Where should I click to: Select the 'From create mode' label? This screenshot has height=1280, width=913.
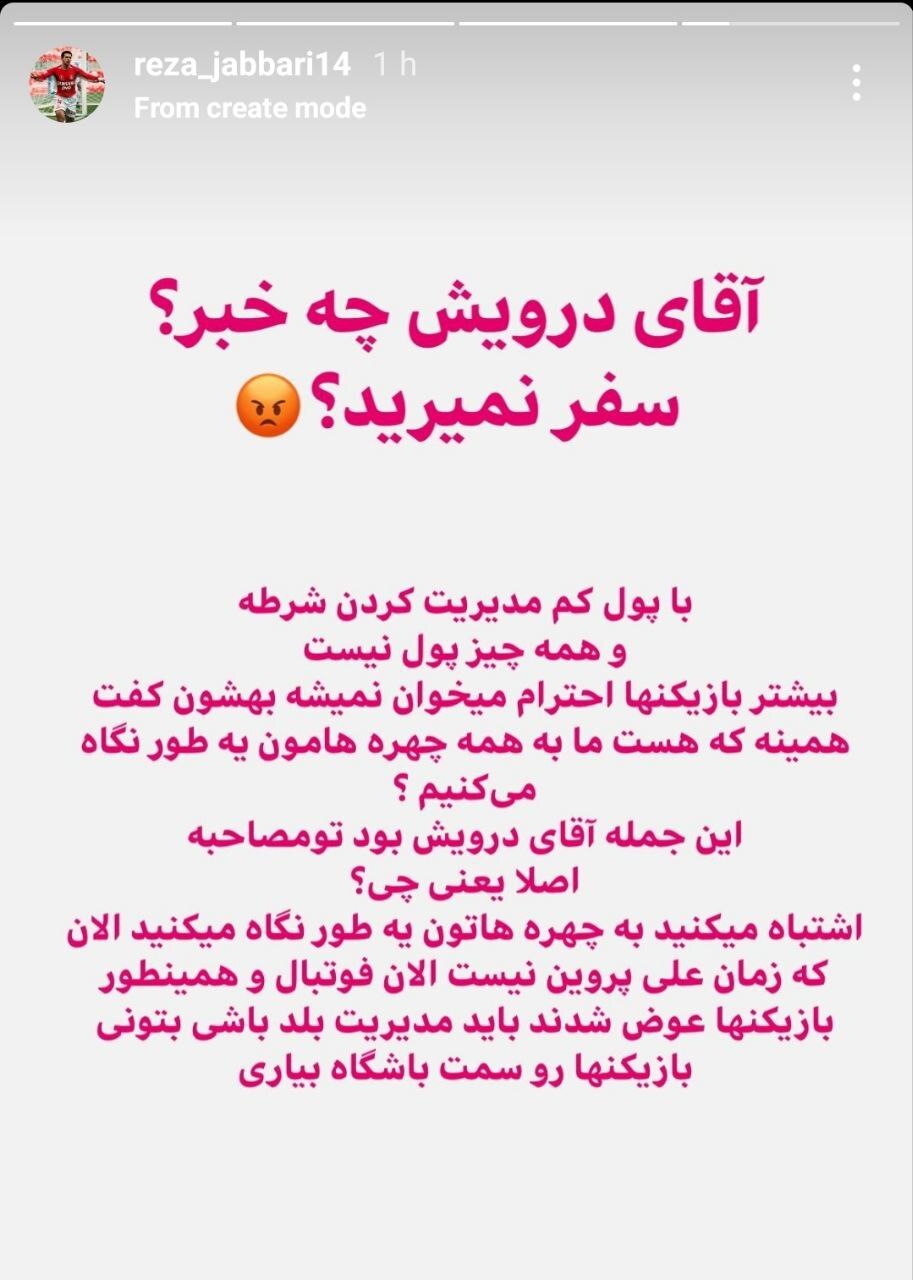(x=251, y=106)
